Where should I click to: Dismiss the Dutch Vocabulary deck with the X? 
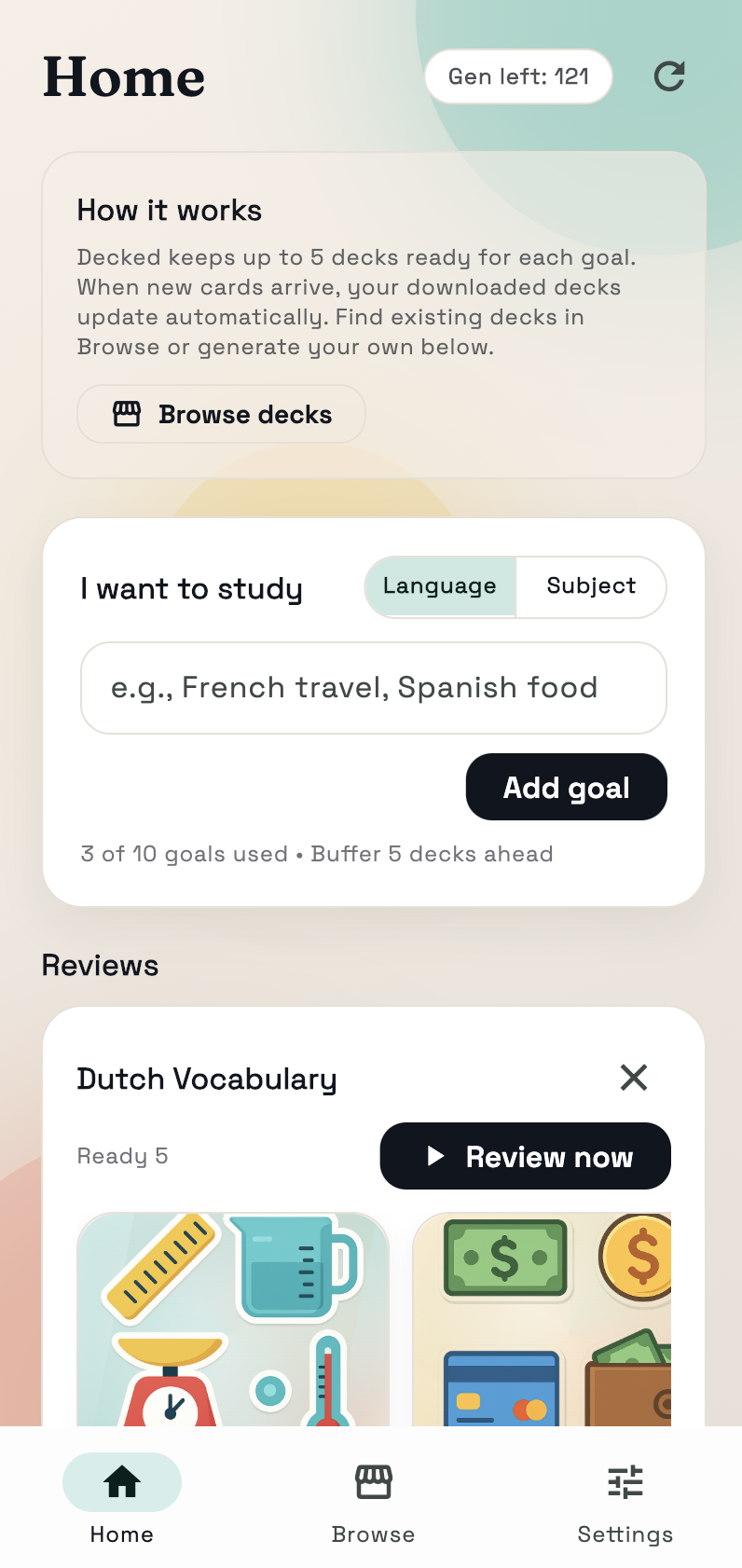coord(634,1078)
